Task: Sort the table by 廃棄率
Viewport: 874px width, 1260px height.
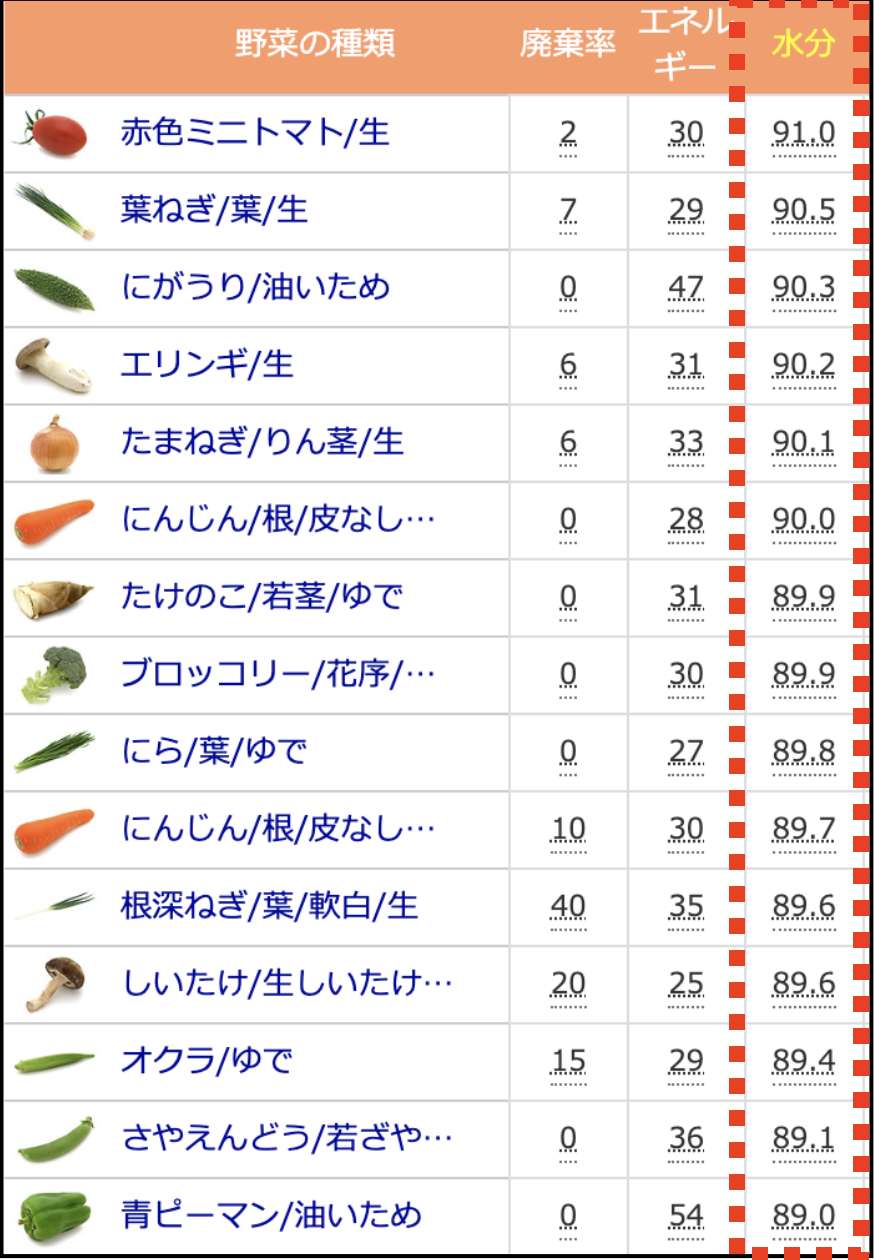Action: tap(567, 45)
